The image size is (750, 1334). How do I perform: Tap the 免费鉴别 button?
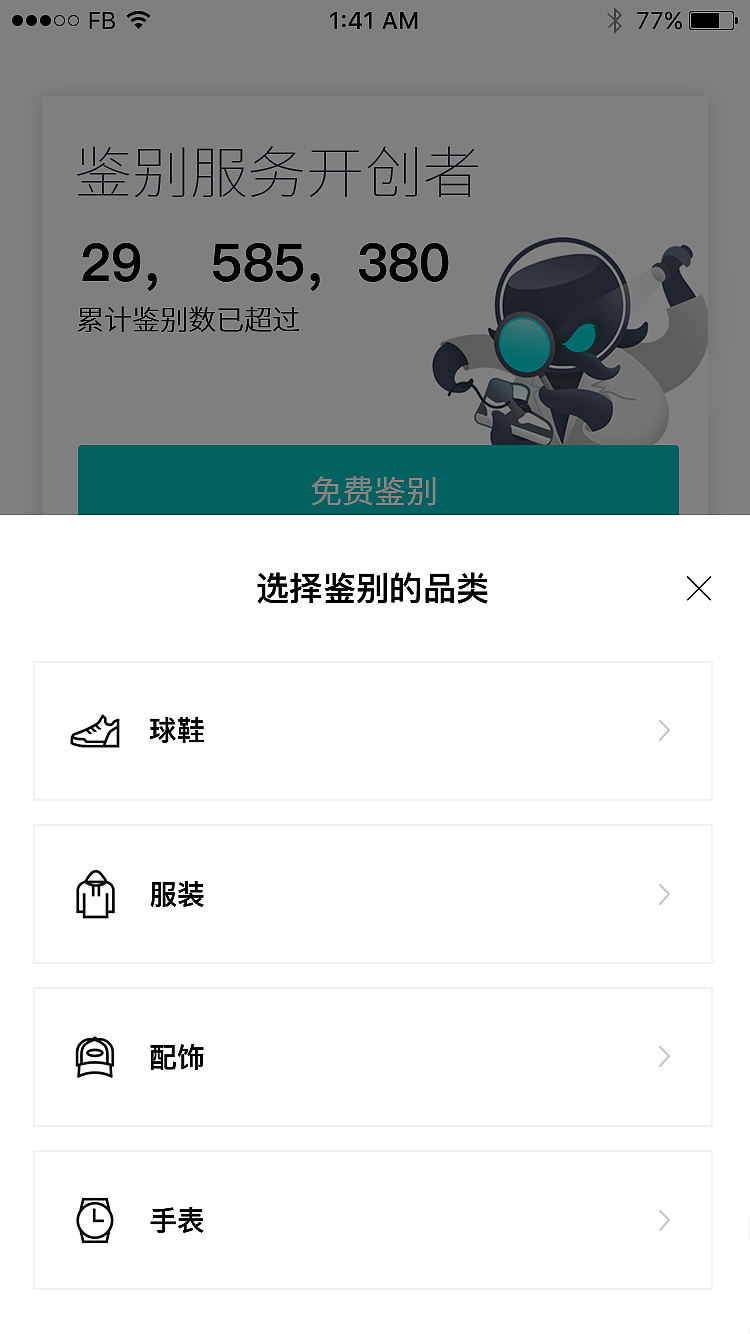tap(375, 490)
